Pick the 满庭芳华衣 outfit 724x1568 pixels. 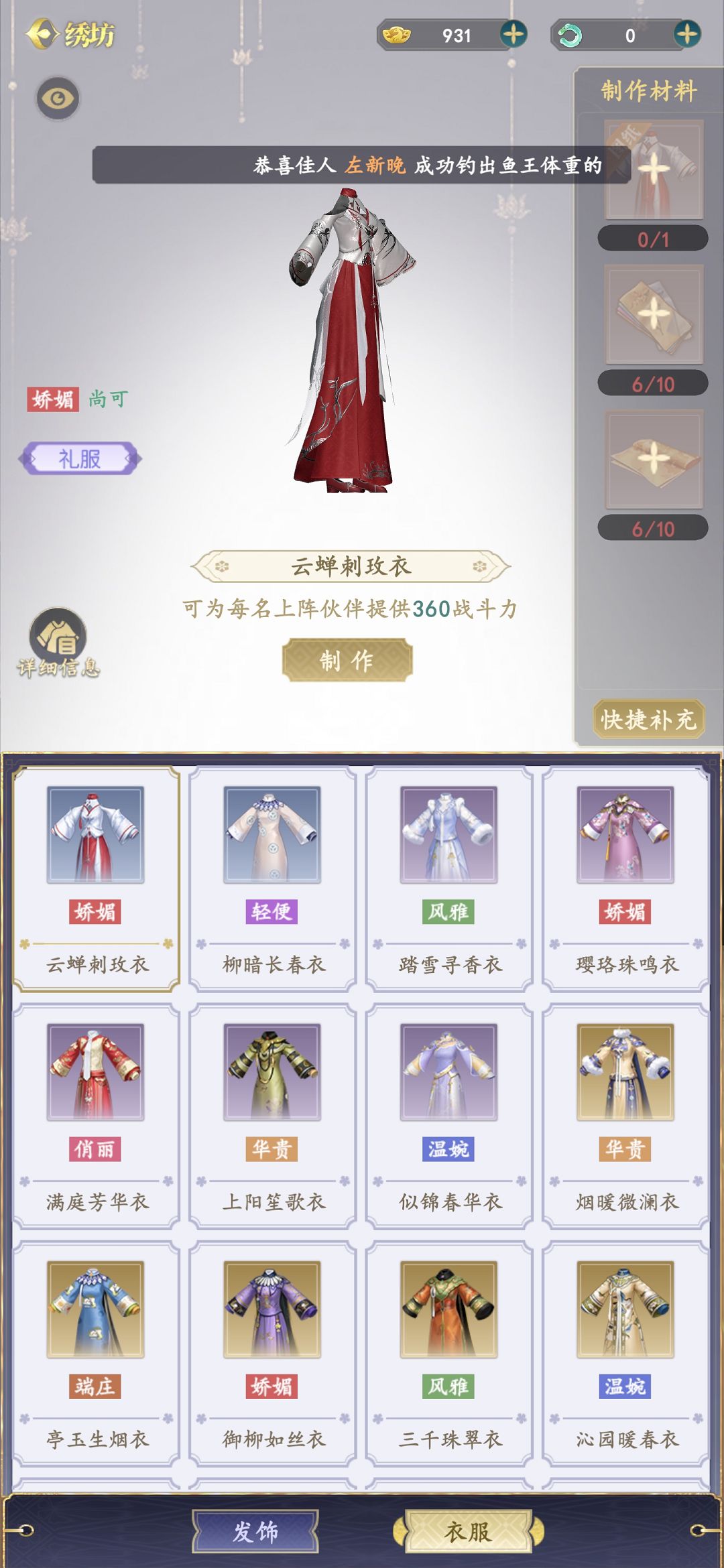(x=96, y=1116)
